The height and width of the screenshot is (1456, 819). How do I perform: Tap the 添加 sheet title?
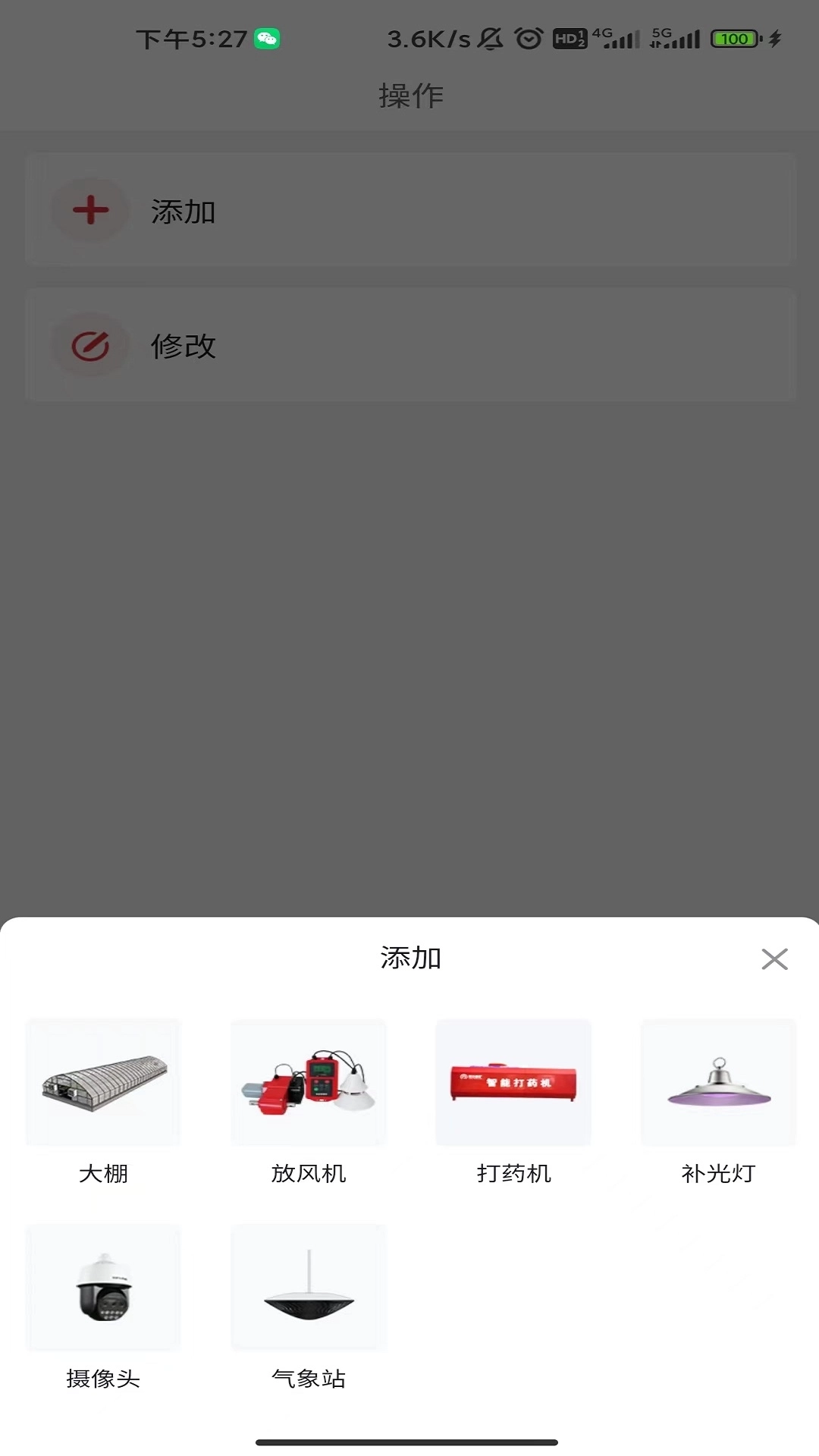pos(409,958)
